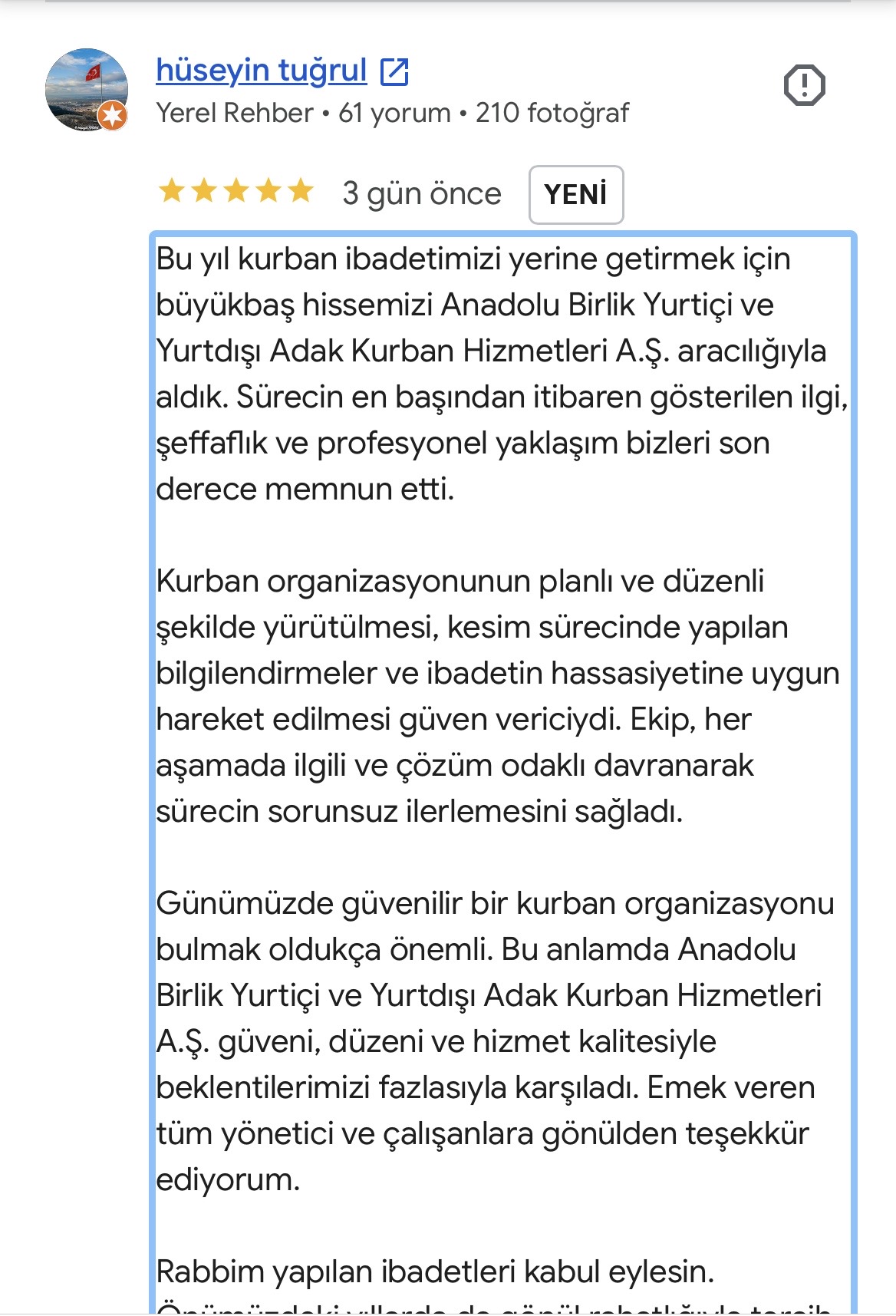Tap hüseyin tuğrul's profile picture
Screen dimensions: 896x1316
[x=87, y=90]
